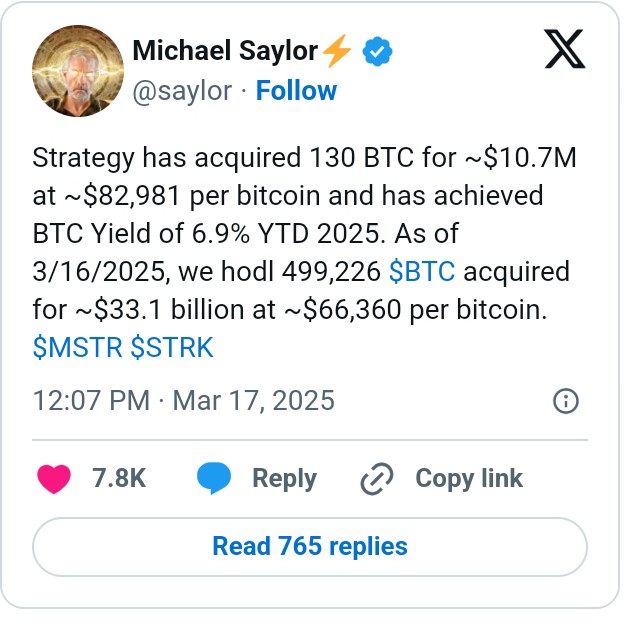Open the $BTC cashtag link
Screen dimensions: 627x641
pos(423,273)
